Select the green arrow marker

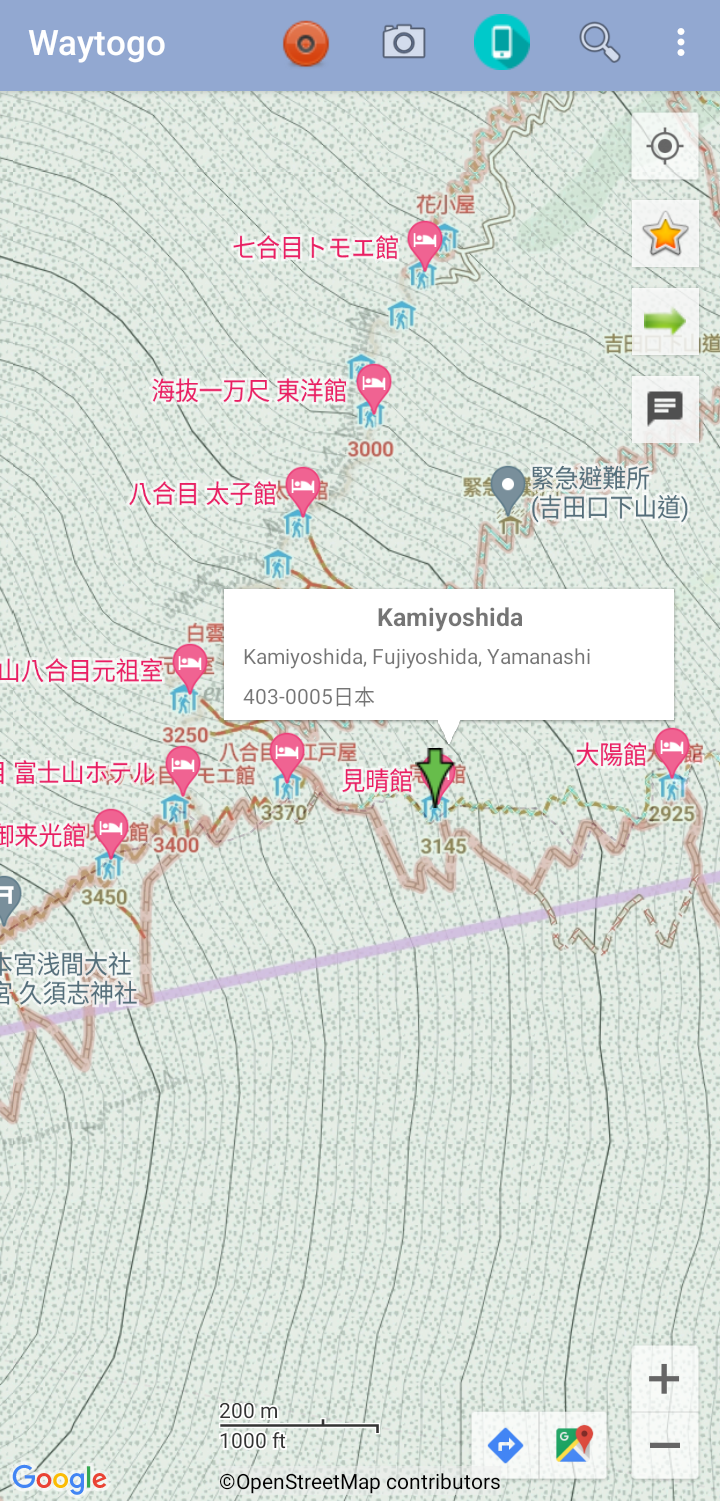(435, 774)
